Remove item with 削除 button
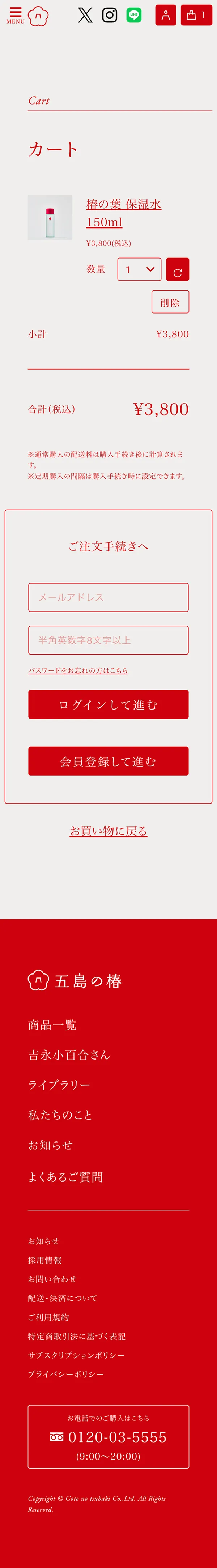 pos(170,302)
